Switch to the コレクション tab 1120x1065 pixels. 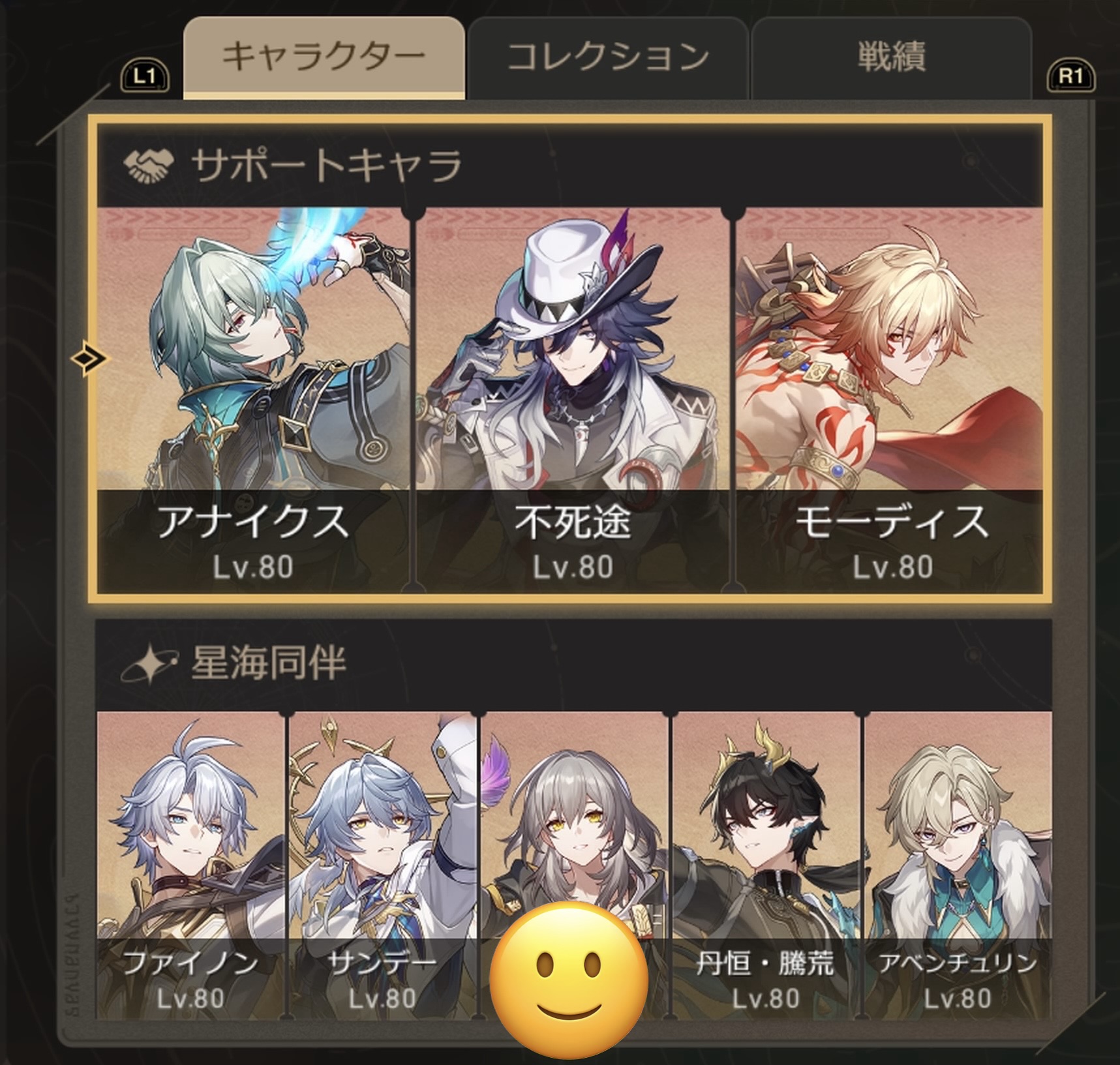point(607,57)
